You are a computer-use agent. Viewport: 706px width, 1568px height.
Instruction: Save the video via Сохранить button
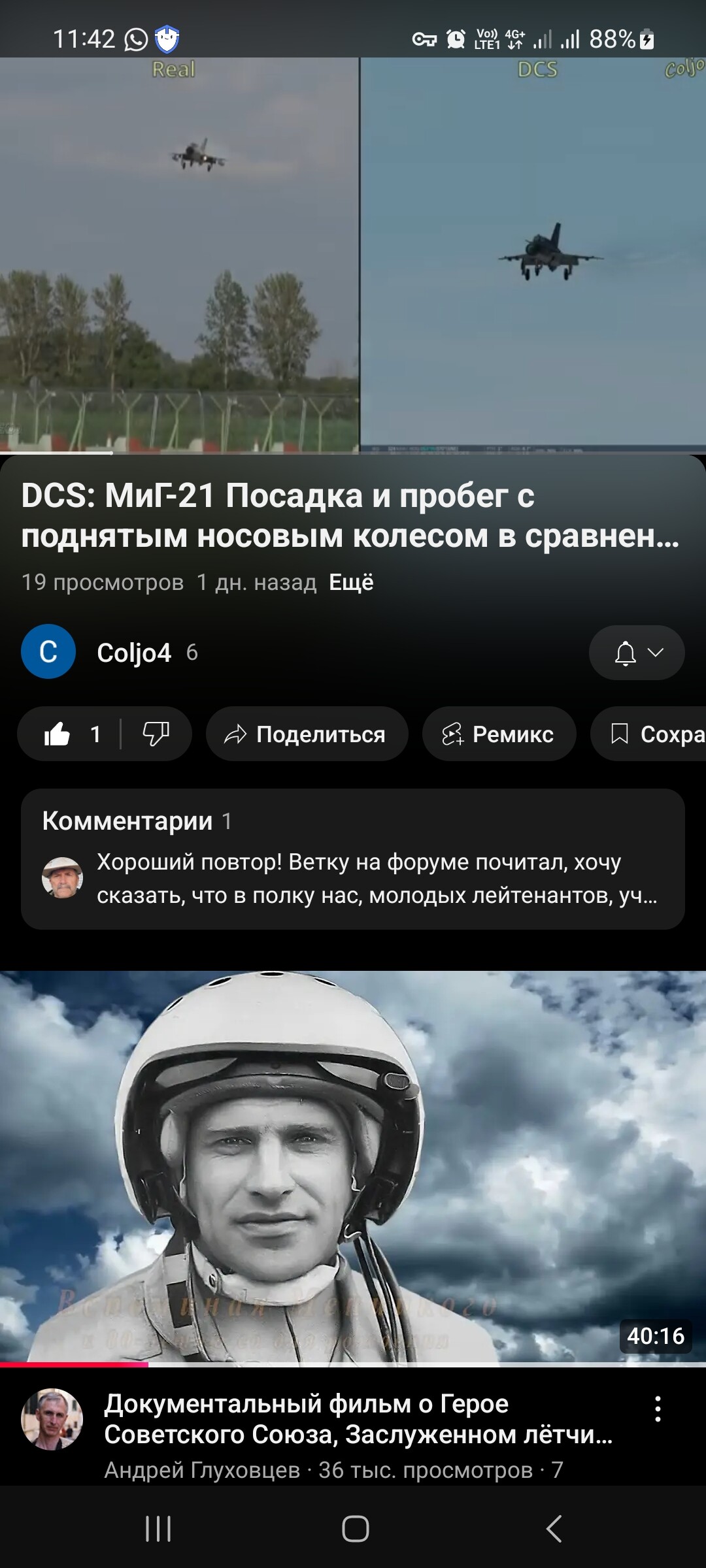pos(648,734)
